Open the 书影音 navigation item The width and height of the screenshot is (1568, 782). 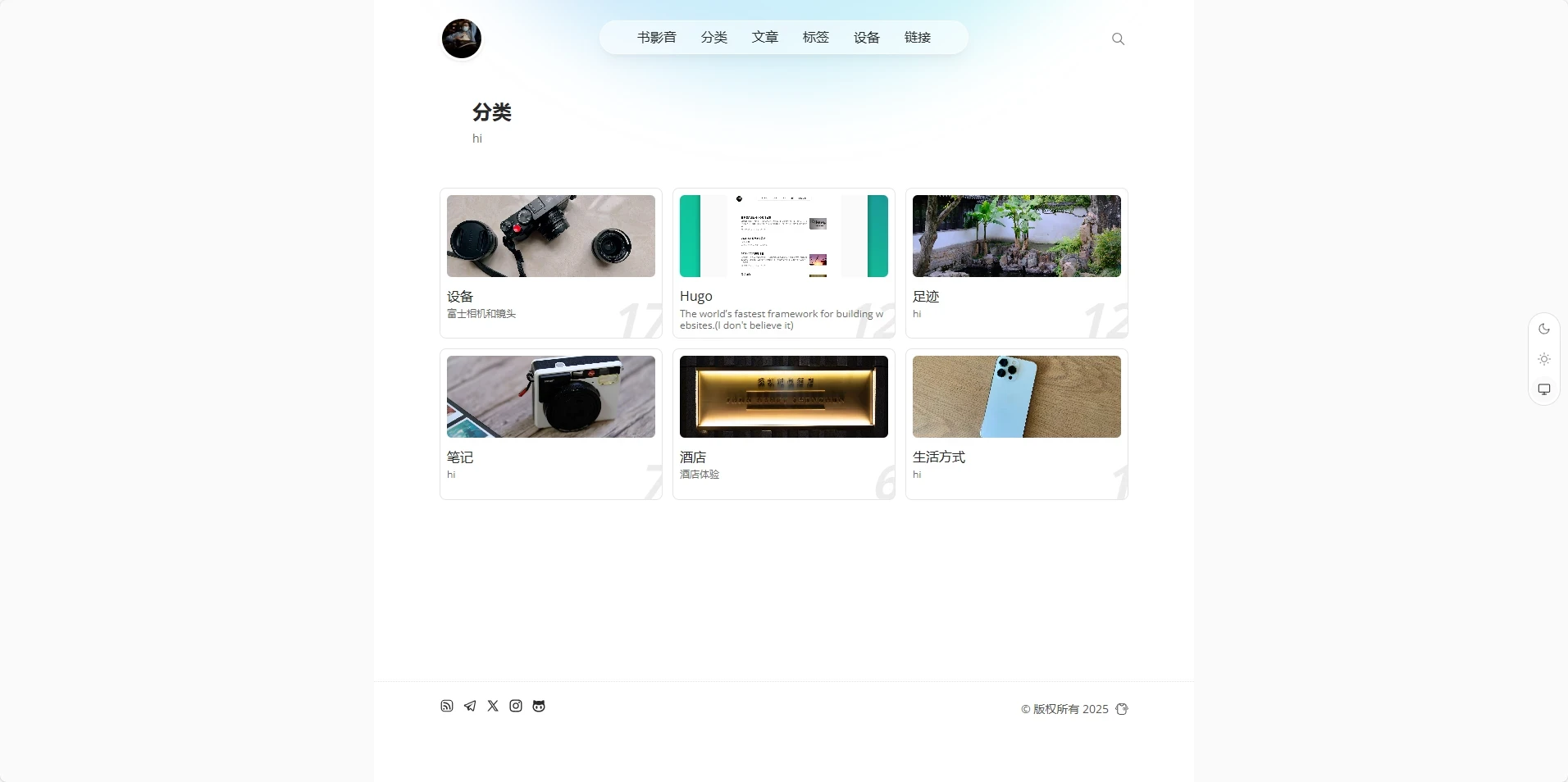656,38
